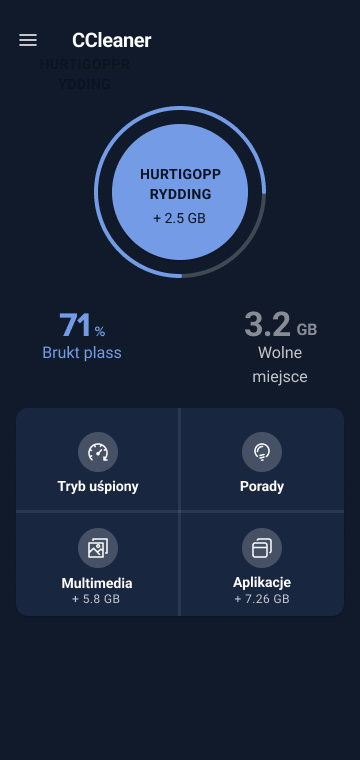Open the hamburger drawer menu
This screenshot has width=360, height=760.
(28, 40)
